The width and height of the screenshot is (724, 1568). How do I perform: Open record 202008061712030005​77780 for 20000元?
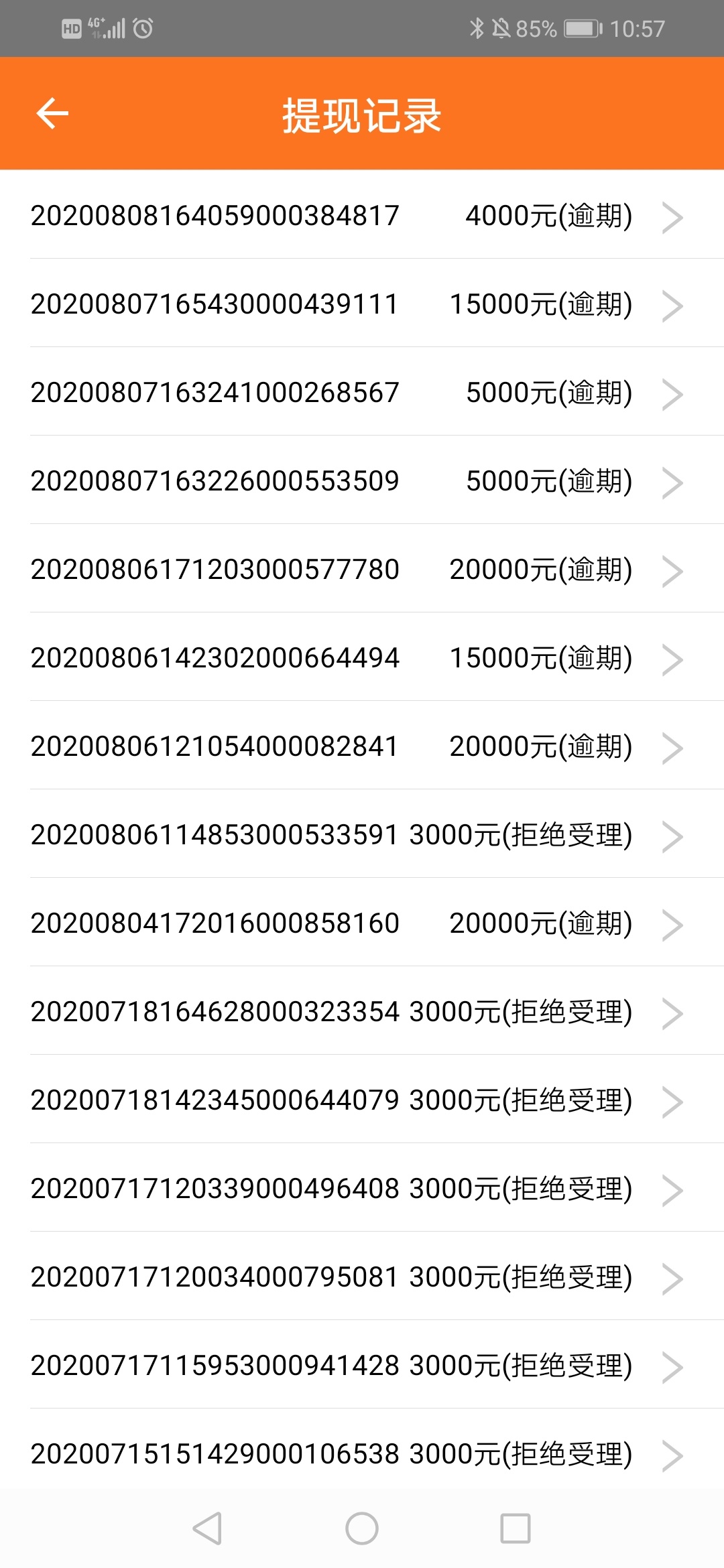[x=362, y=568]
